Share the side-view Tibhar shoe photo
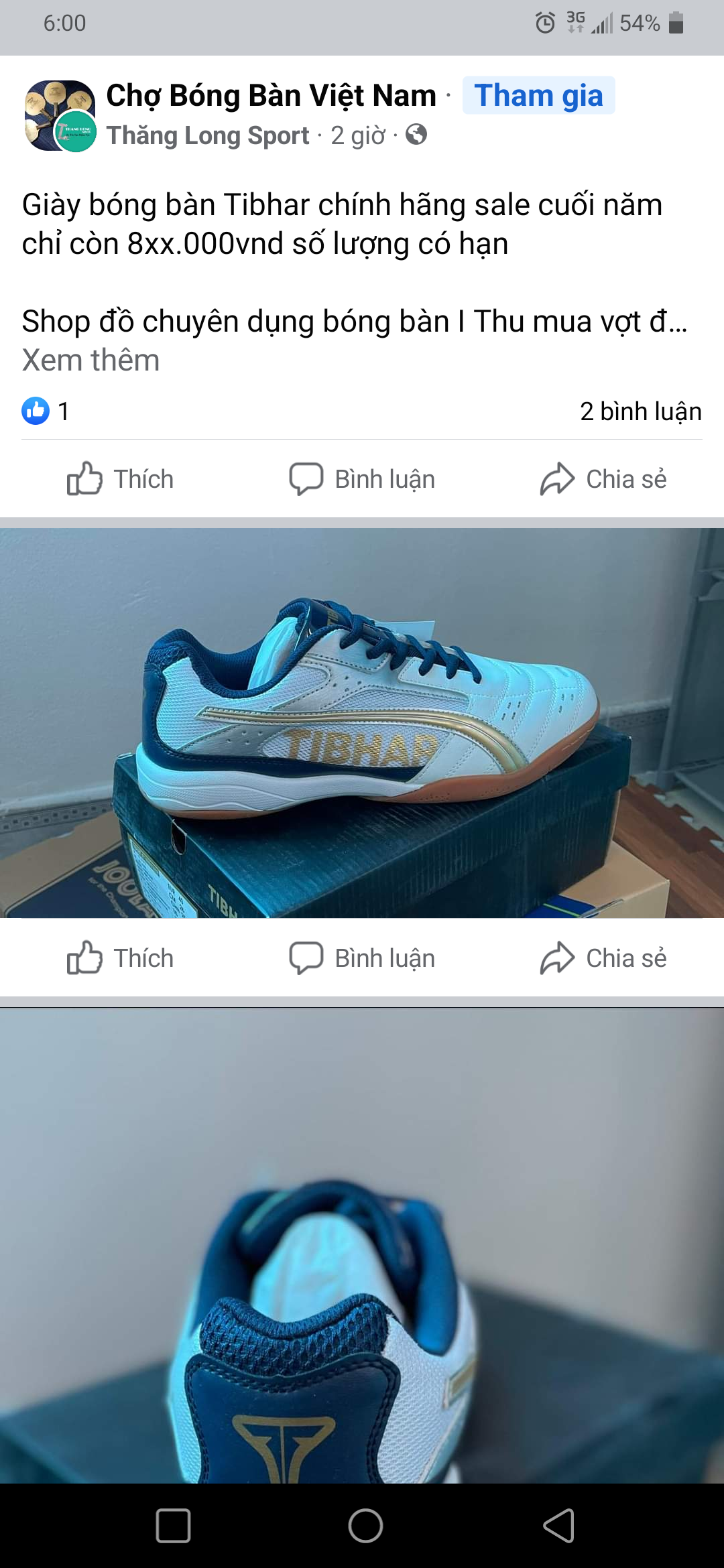Viewport: 724px width, 1568px height. pos(603,958)
